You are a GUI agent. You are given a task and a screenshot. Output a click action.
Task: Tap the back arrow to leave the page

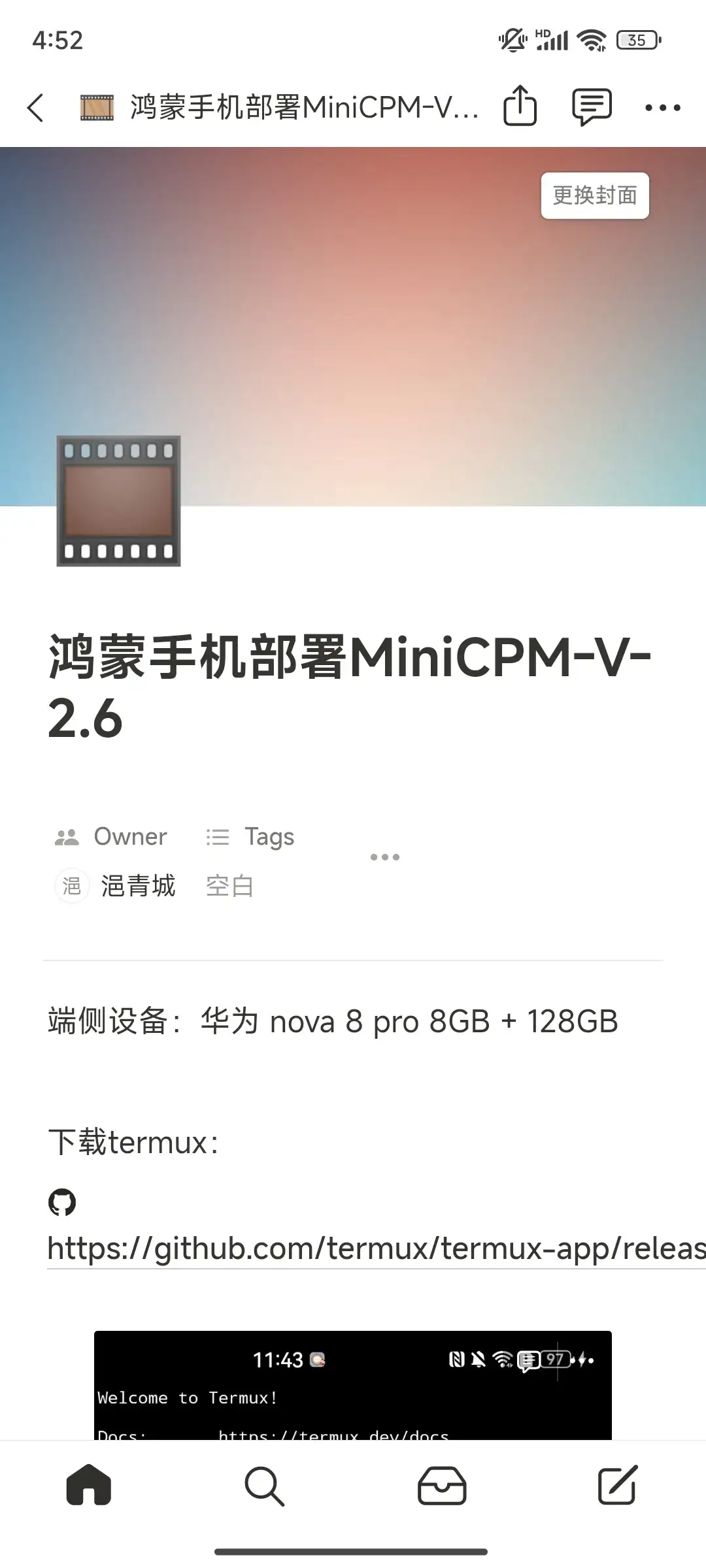tap(36, 106)
